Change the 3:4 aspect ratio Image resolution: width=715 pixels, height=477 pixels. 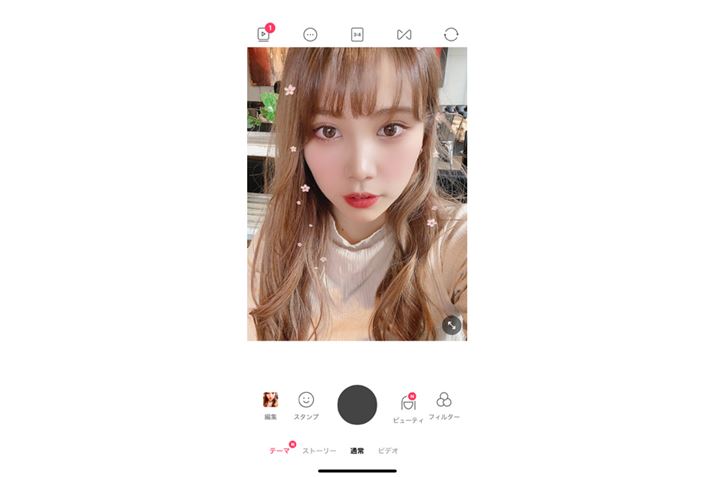tap(357, 34)
